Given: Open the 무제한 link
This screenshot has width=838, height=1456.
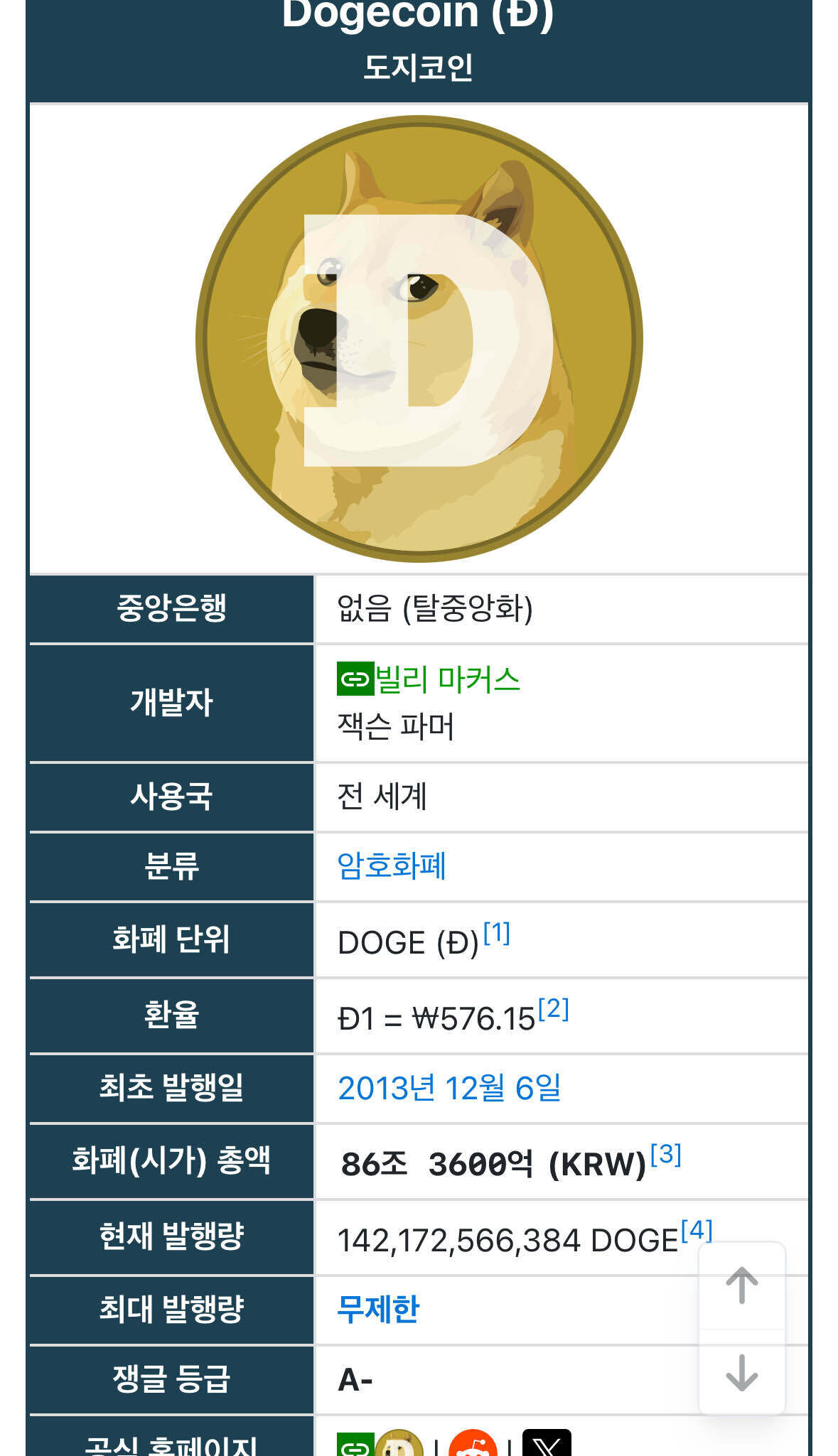Looking at the screenshot, I should 378,1309.
